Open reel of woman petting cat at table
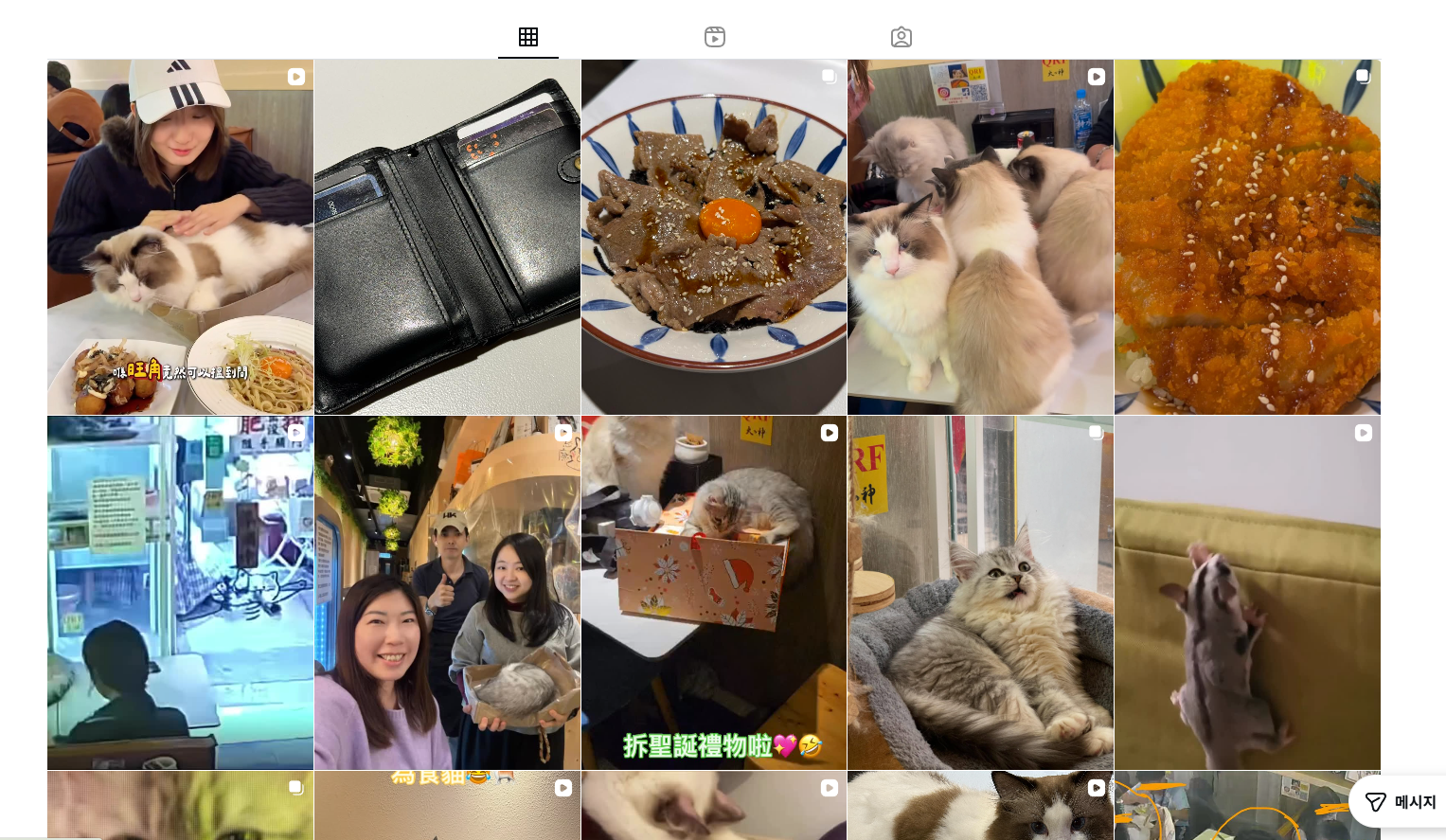 180,237
